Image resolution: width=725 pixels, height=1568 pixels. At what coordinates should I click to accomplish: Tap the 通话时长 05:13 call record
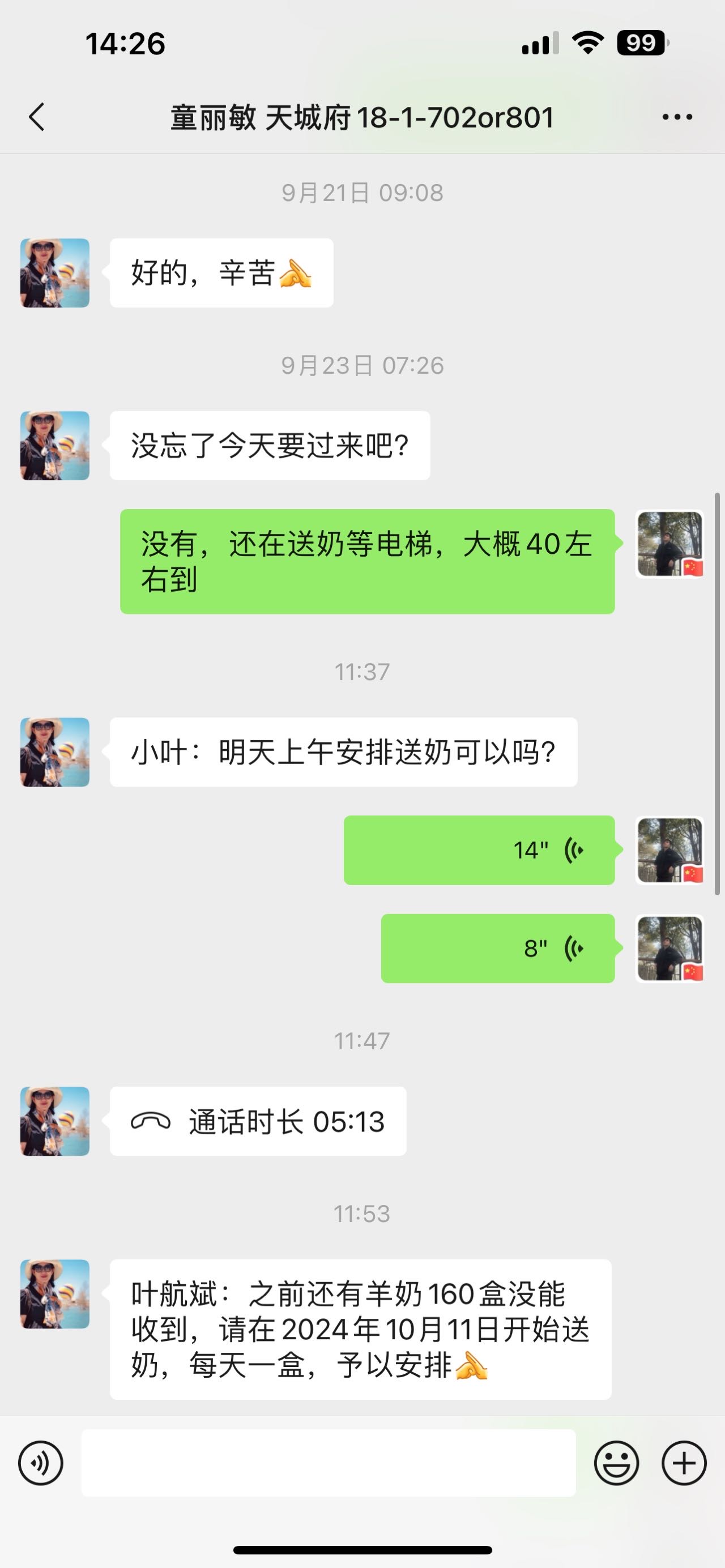tap(258, 1121)
